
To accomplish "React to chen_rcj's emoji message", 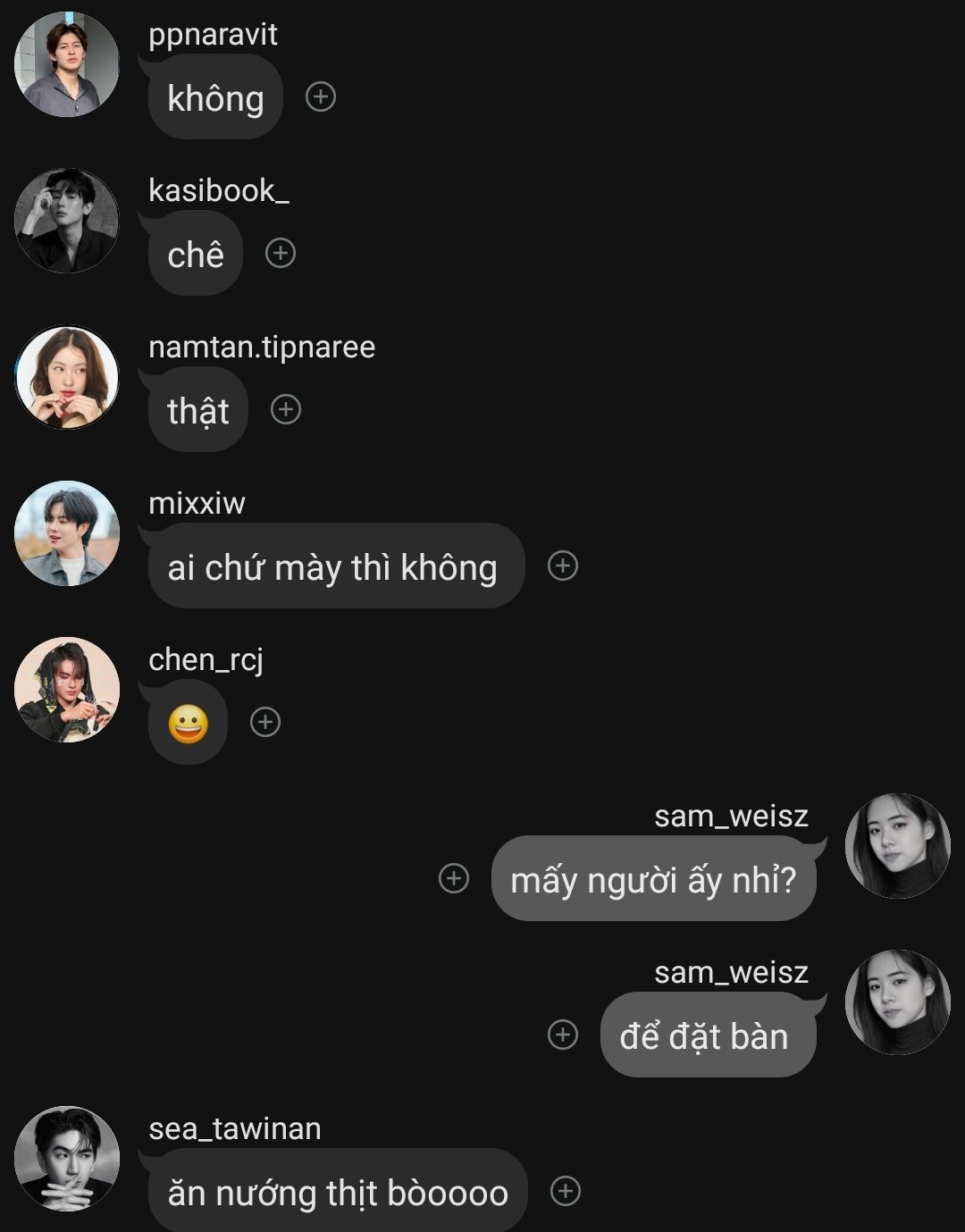I will click(x=265, y=722).
